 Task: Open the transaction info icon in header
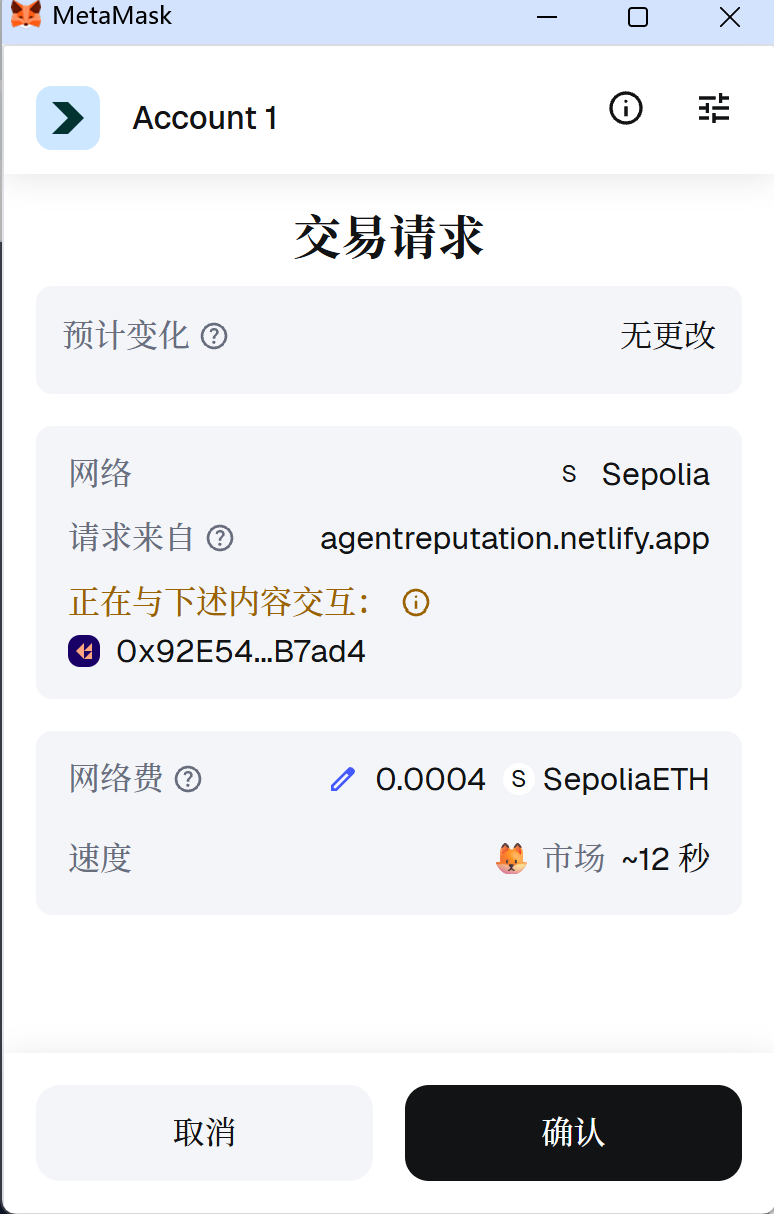click(x=626, y=108)
